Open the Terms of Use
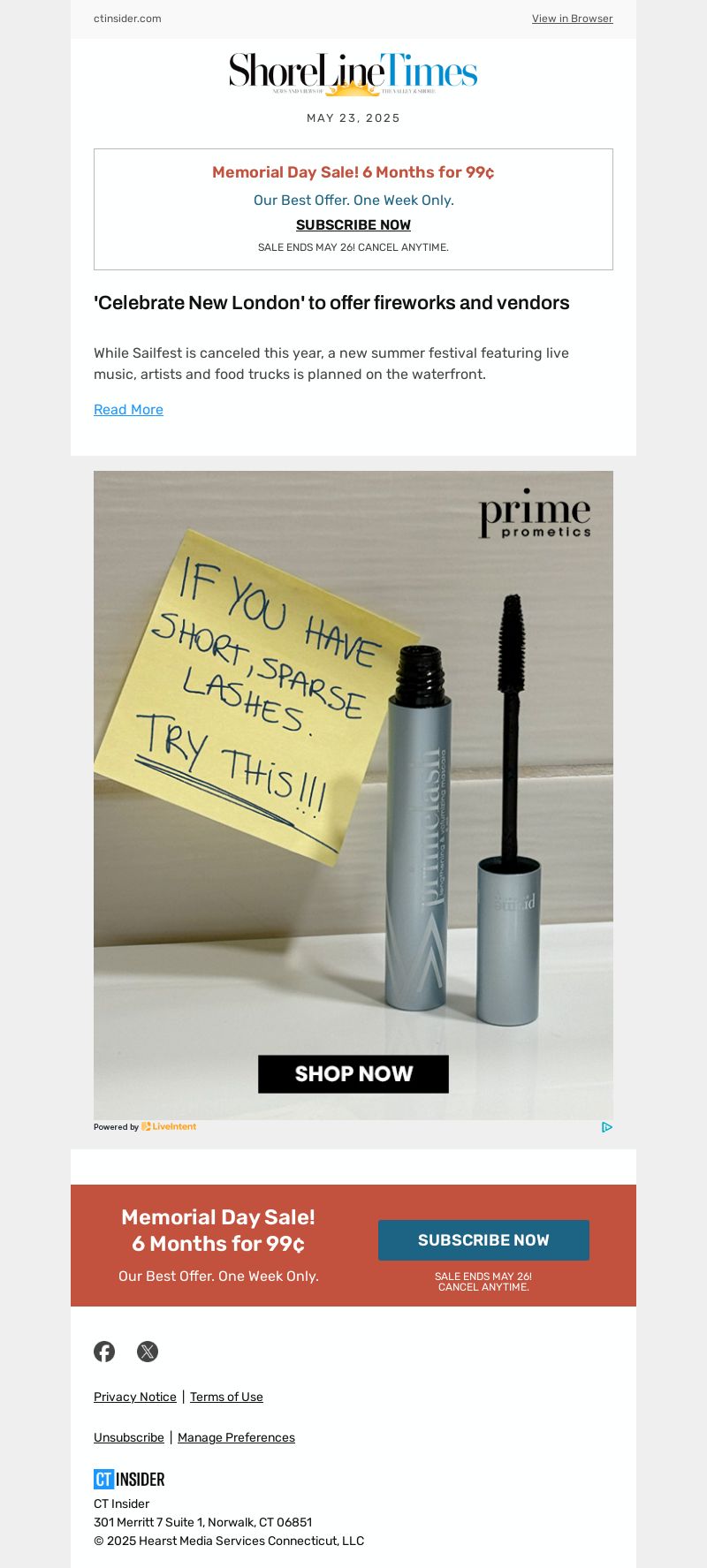Screen dimensions: 707x1568 [226, 1397]
